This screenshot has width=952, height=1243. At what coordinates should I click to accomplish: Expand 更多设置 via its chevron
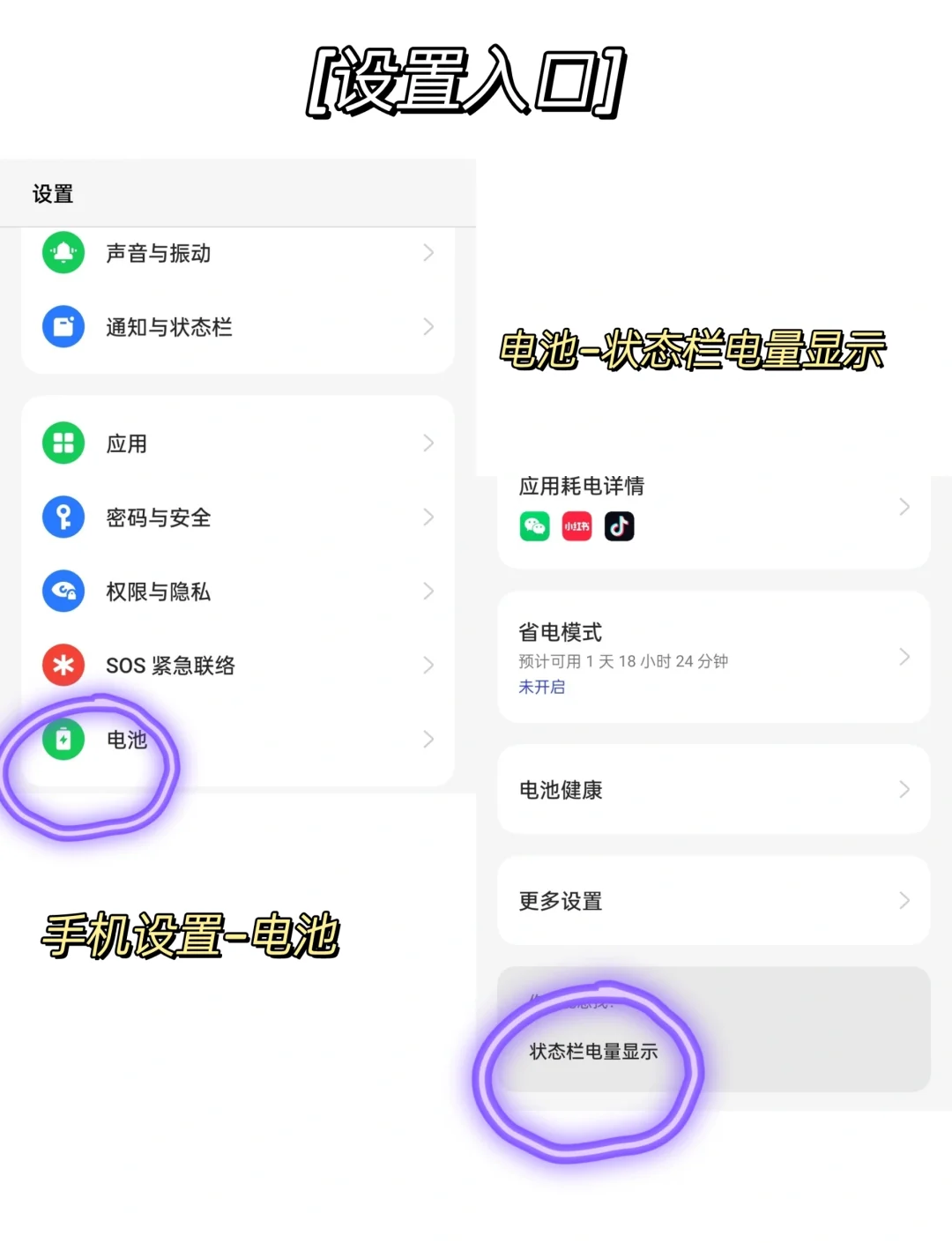coord(904,901)
